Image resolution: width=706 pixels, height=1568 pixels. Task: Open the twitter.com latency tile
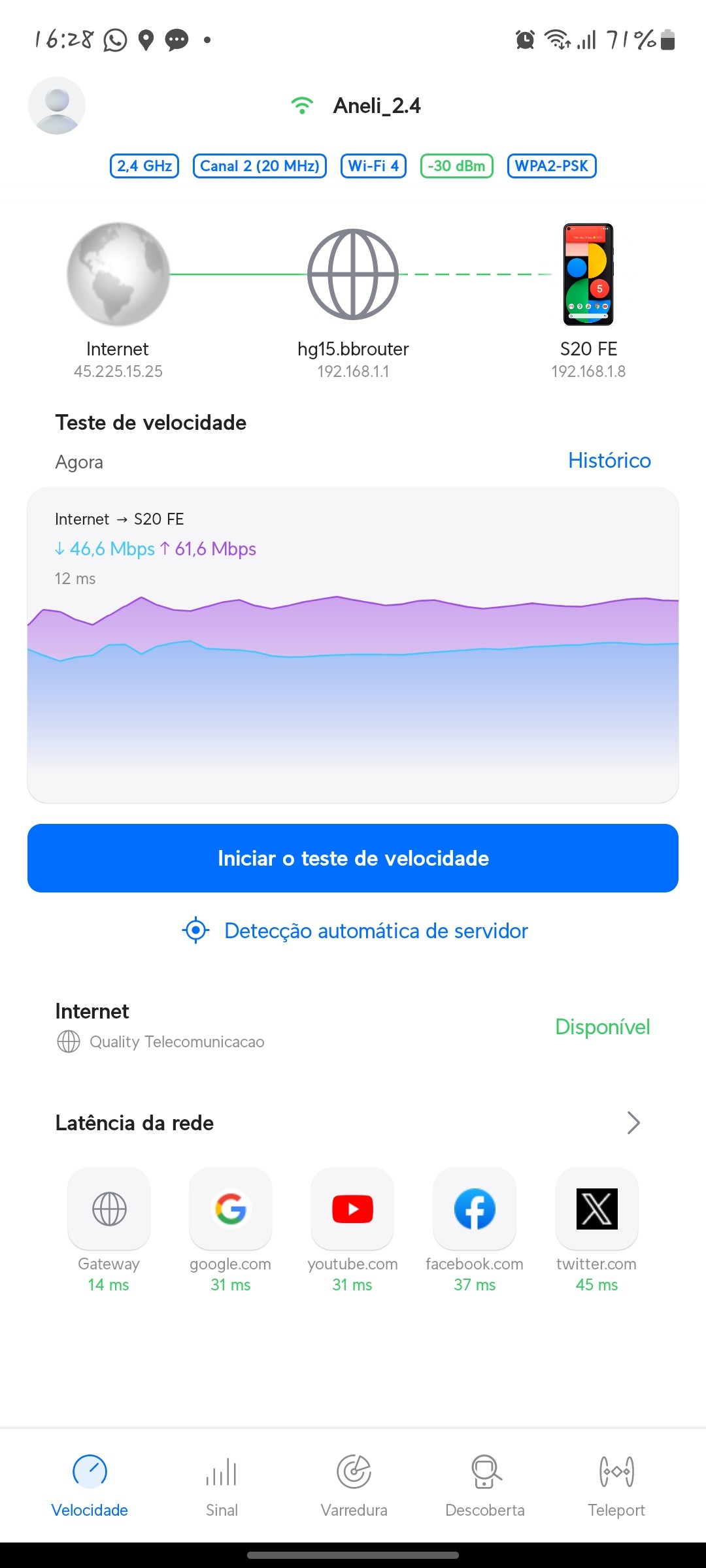pos(597,1209)
